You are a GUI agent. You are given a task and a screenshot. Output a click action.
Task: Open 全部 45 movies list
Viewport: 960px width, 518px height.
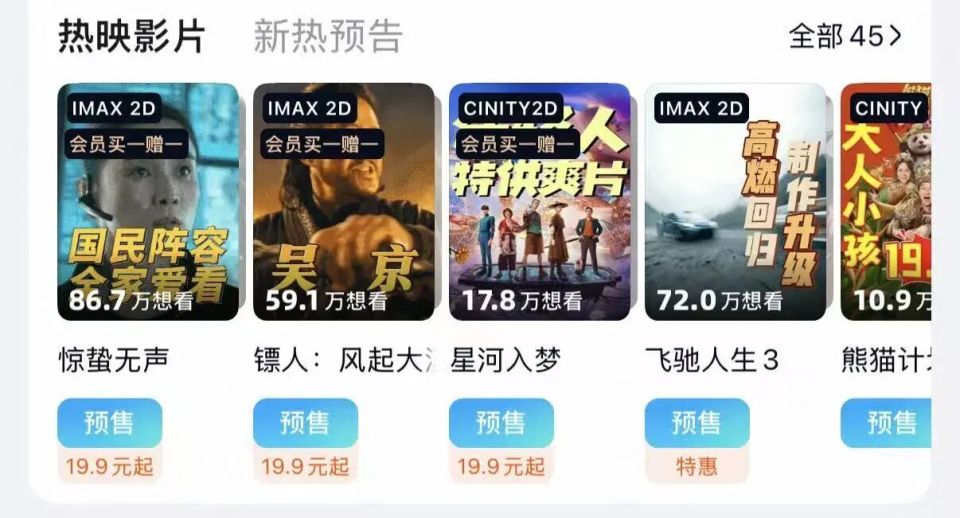(x=845, y=37)
